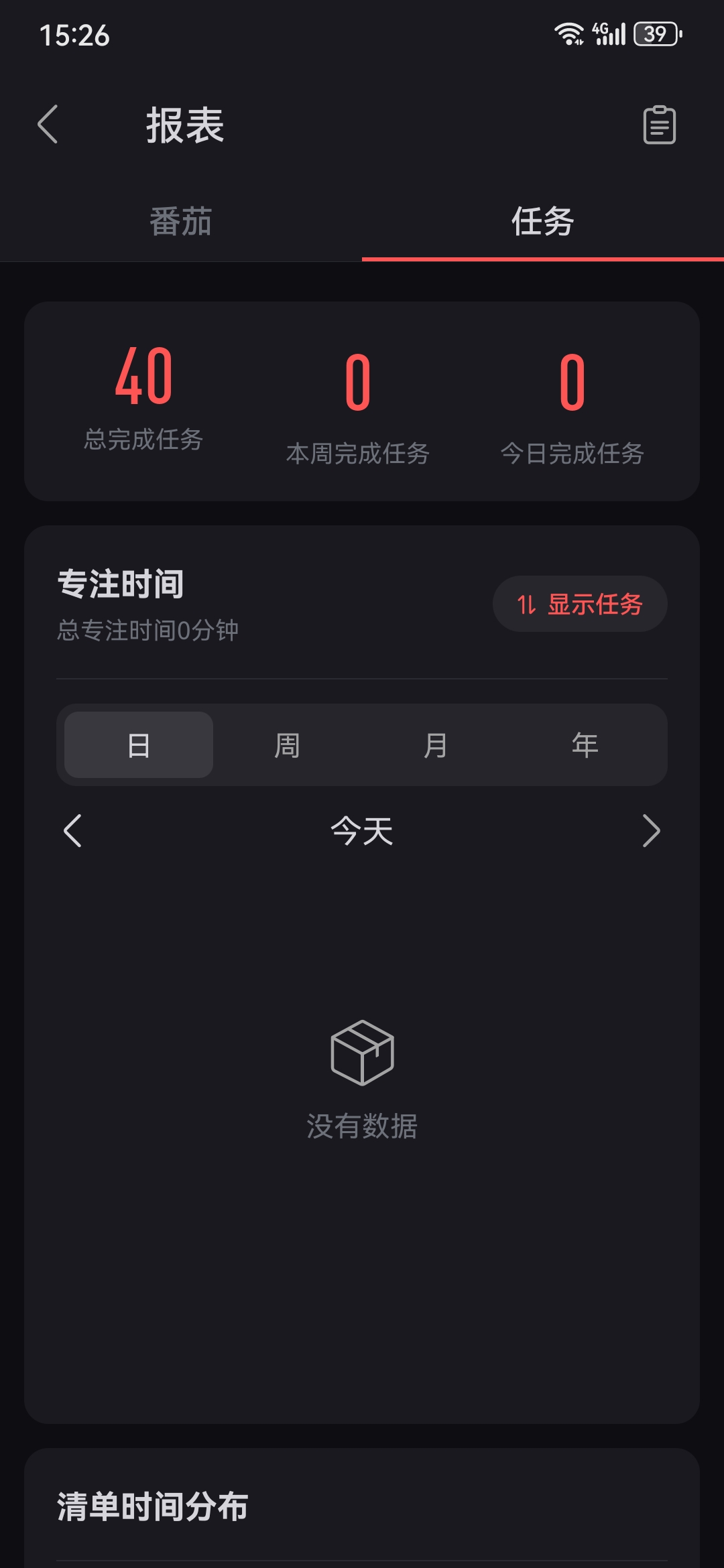
Task: Tap the back arrow to leave 报表
Action: [x=48, y=126]
